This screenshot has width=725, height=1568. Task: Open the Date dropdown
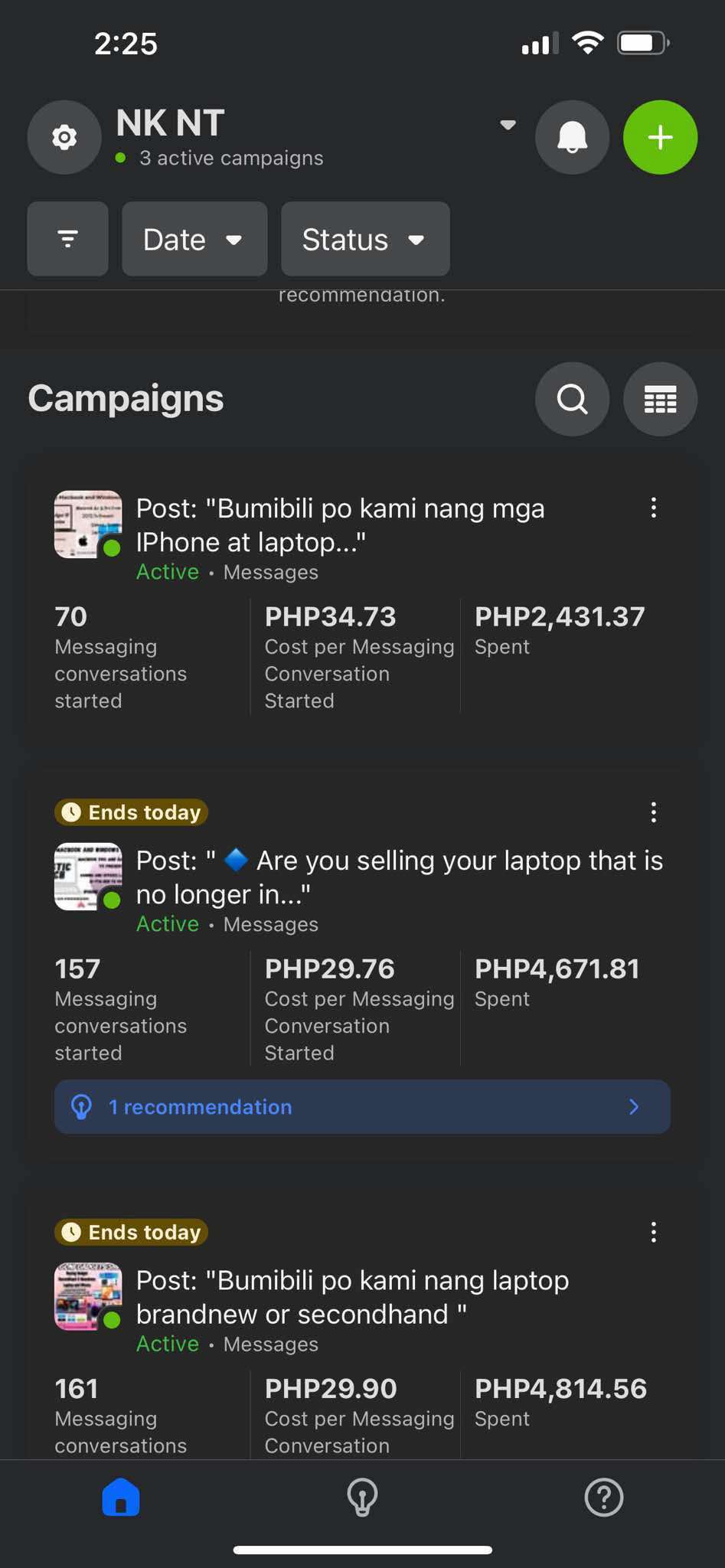coord(194,239)
